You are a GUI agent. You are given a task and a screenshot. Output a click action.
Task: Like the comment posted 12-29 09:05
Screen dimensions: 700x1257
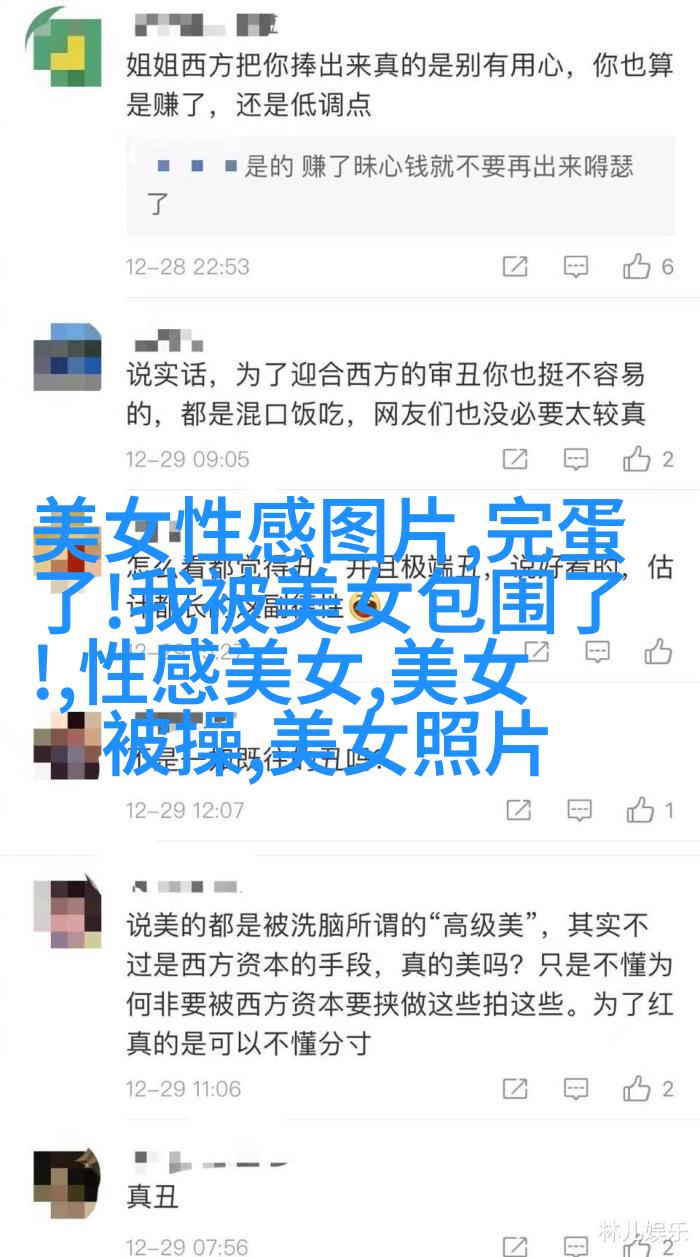click(638, 459)
